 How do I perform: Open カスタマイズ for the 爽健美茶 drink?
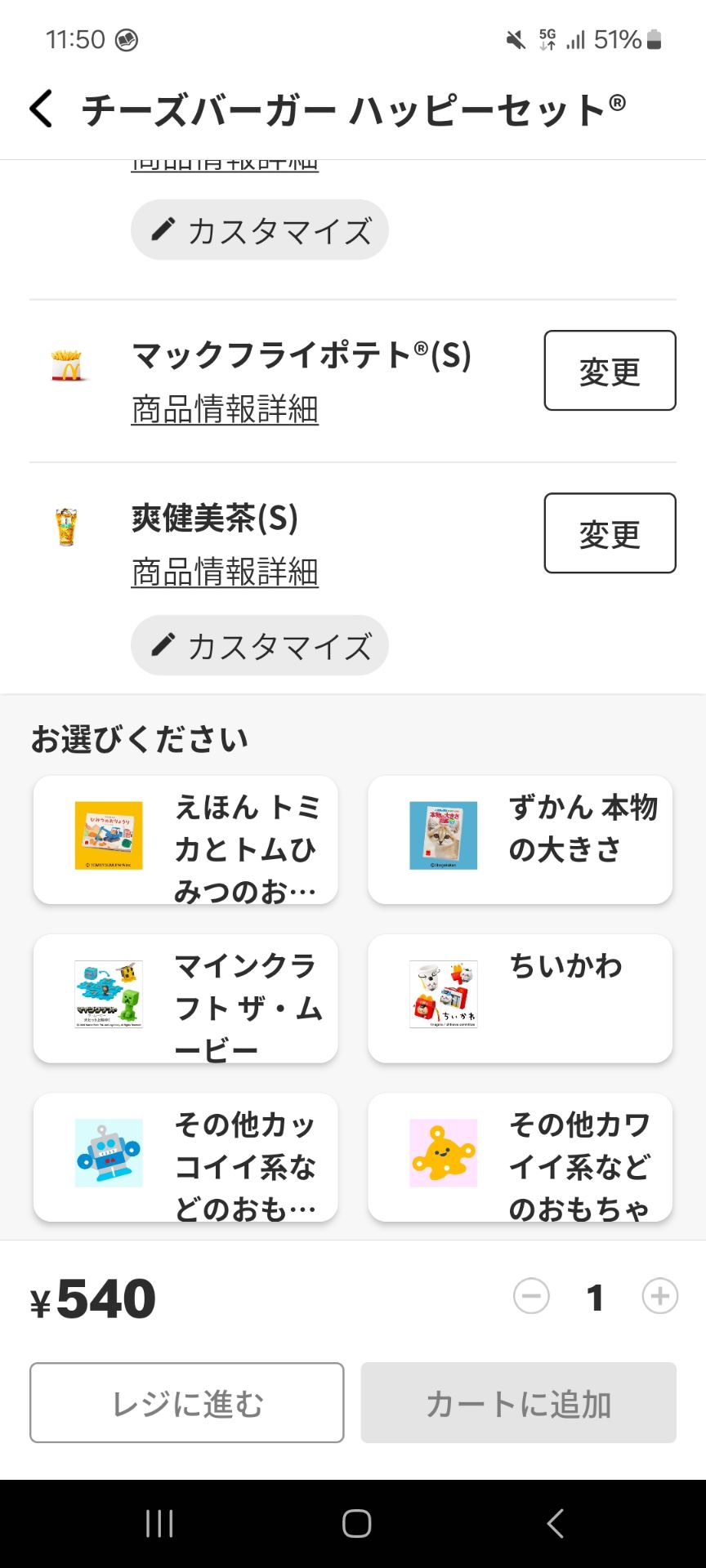pyautogui.click(x=259, y=644)
